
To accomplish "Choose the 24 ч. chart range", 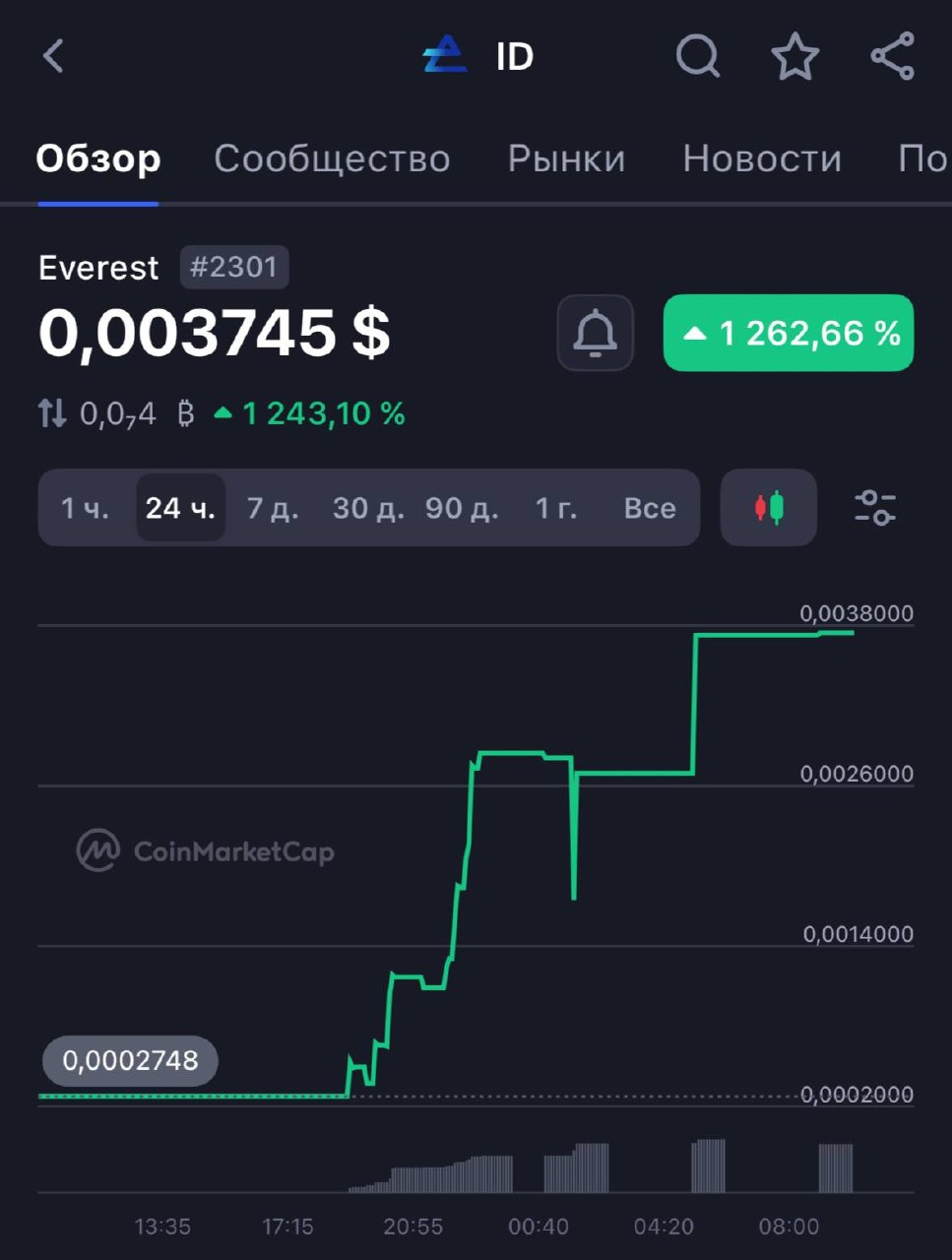I will click(180, 508).
